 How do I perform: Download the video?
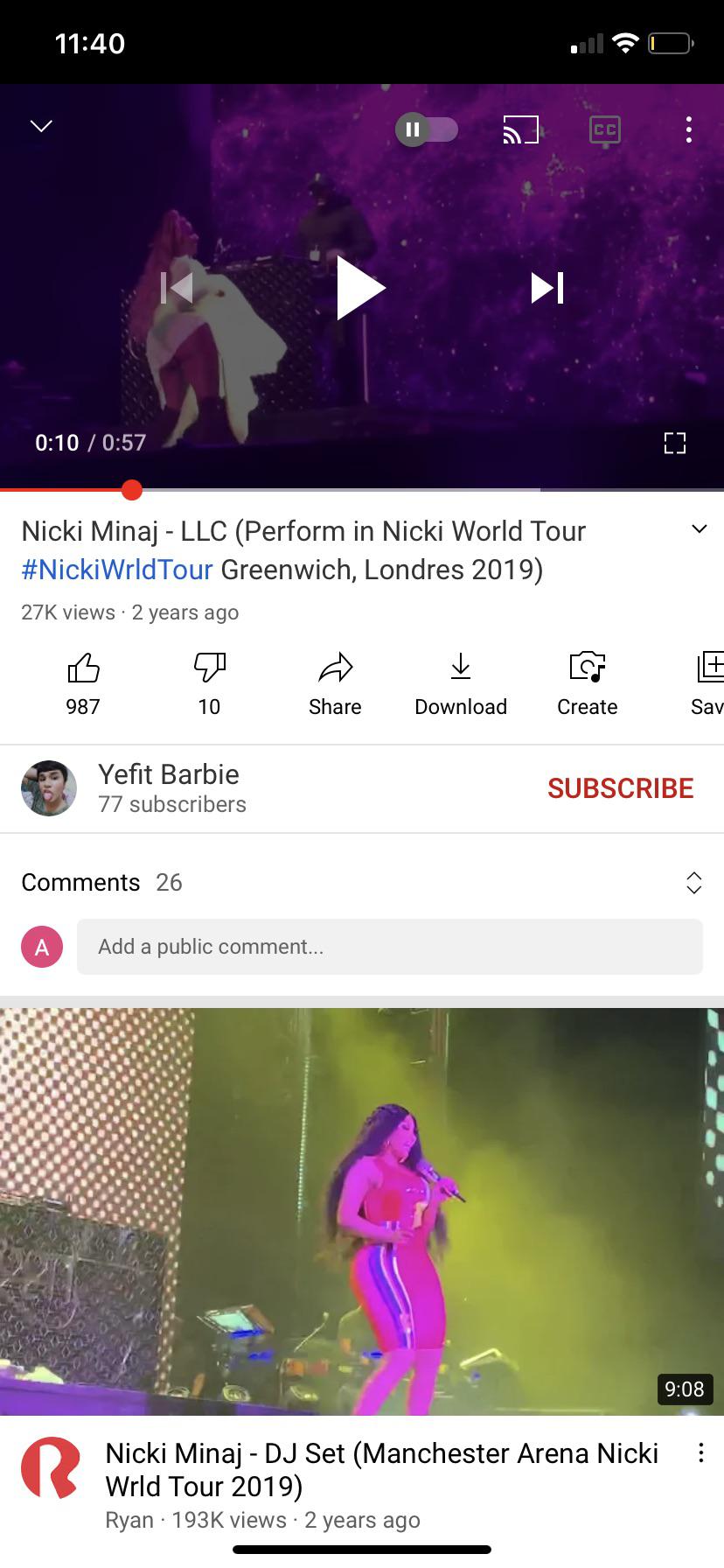click(461, 682)
